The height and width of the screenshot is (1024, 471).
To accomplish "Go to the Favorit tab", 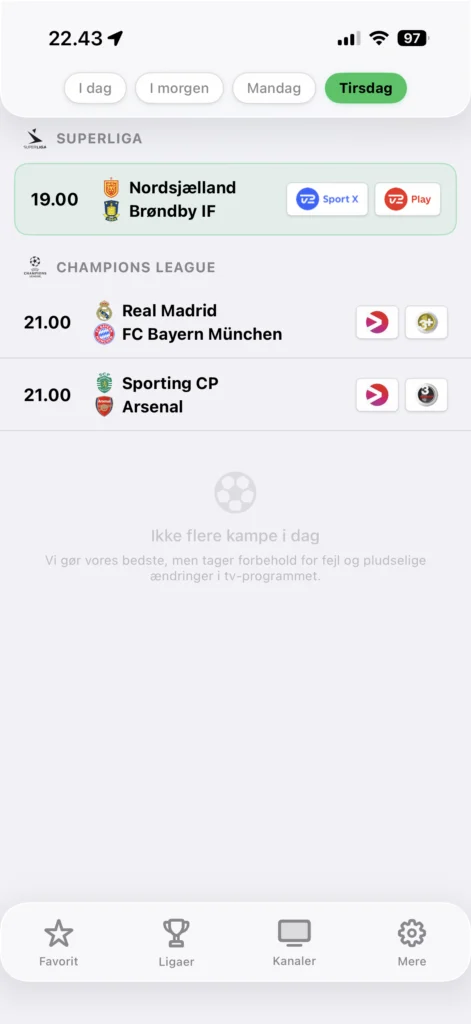I will [59, 942].
